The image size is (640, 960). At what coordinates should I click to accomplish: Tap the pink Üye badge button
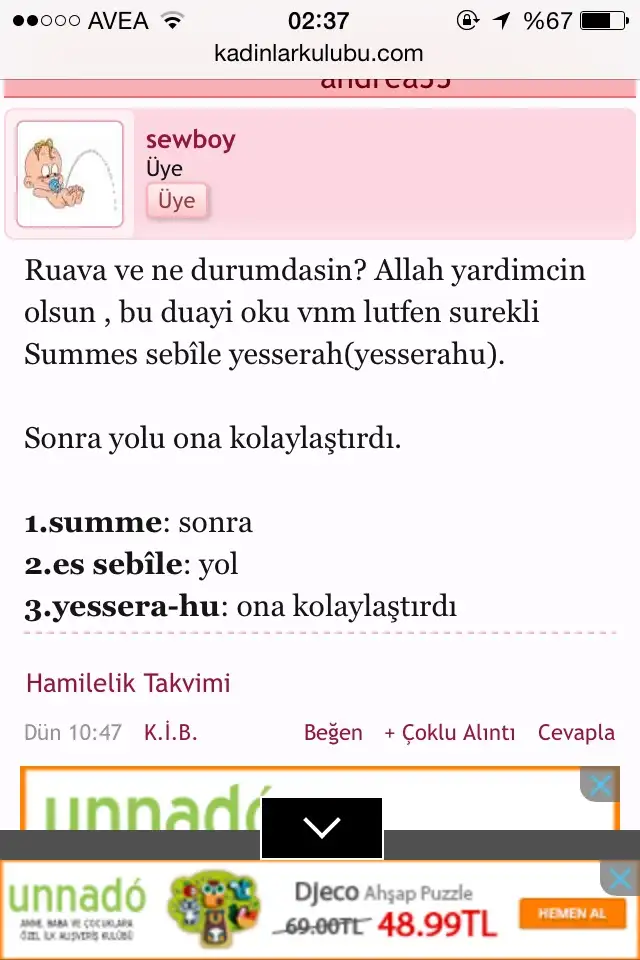click(177, 201)
